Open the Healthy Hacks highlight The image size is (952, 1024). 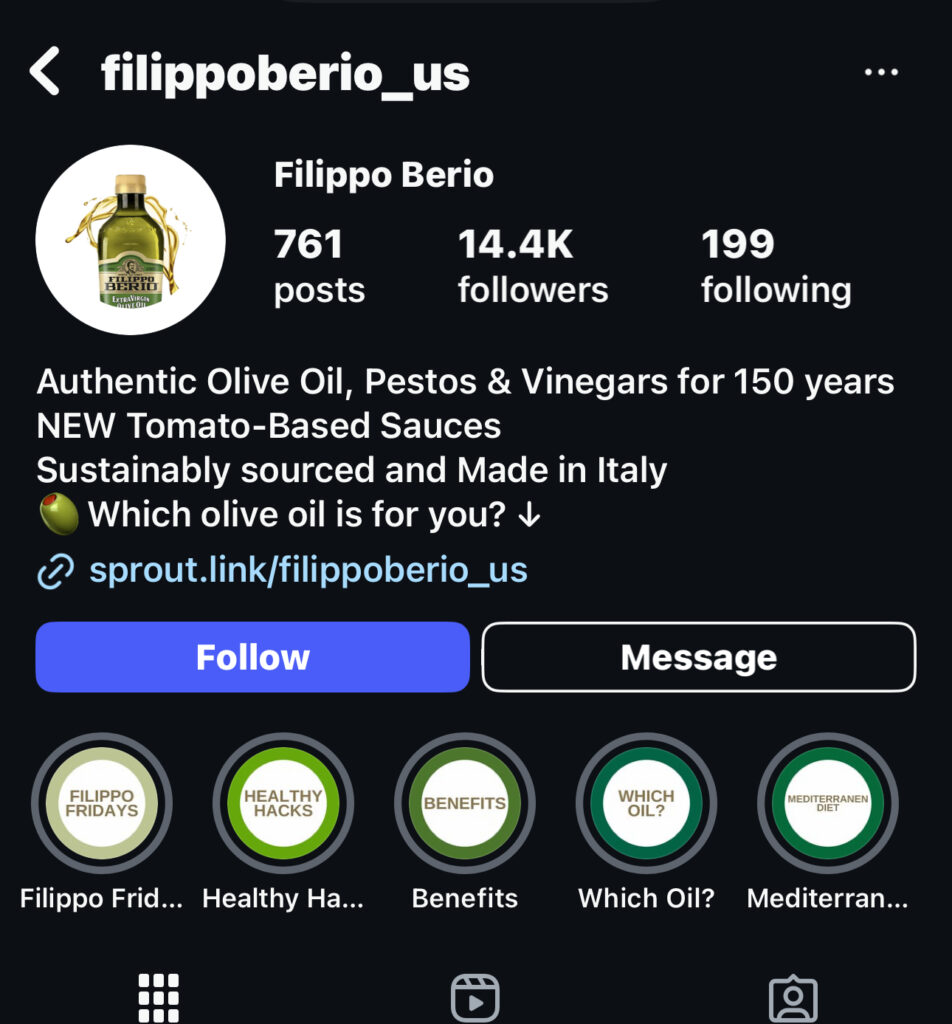point(283,803)
